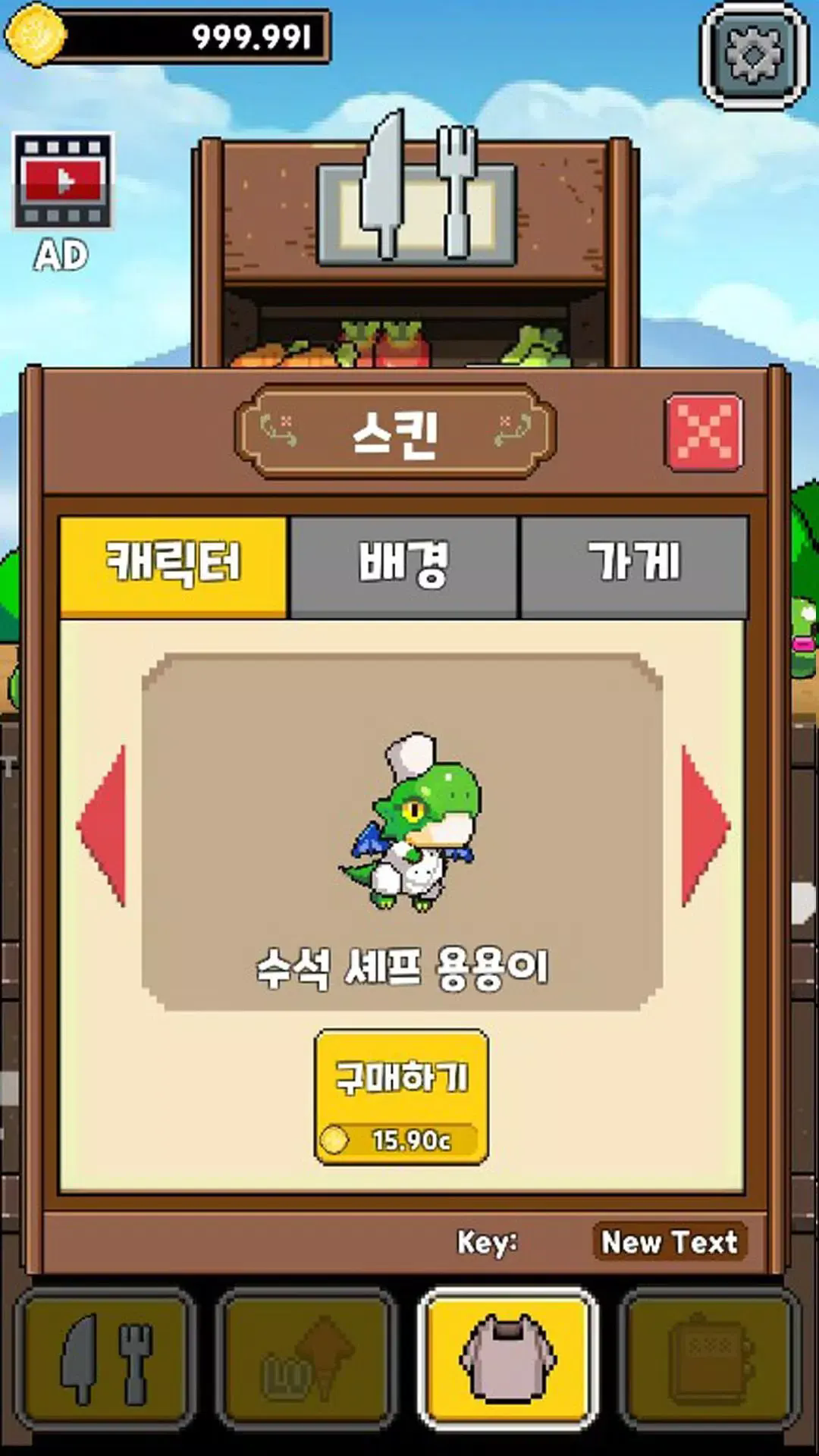Switch to the 가게 tab
Image resolution: width=819 pixels, height=1456 pixels.
634,566
